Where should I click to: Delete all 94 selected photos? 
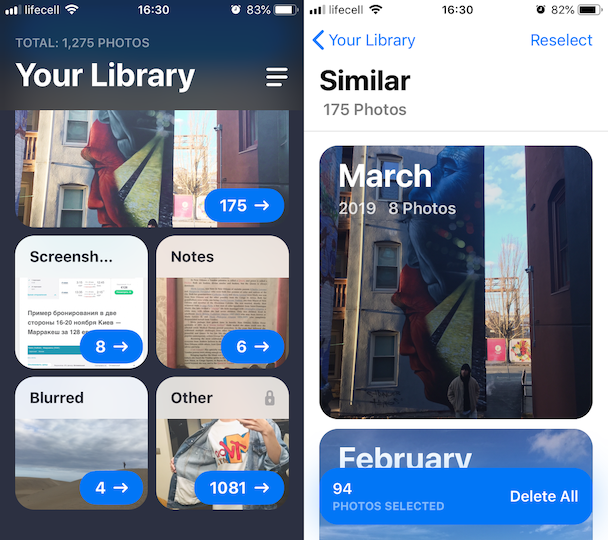click(x=543, y=496)
